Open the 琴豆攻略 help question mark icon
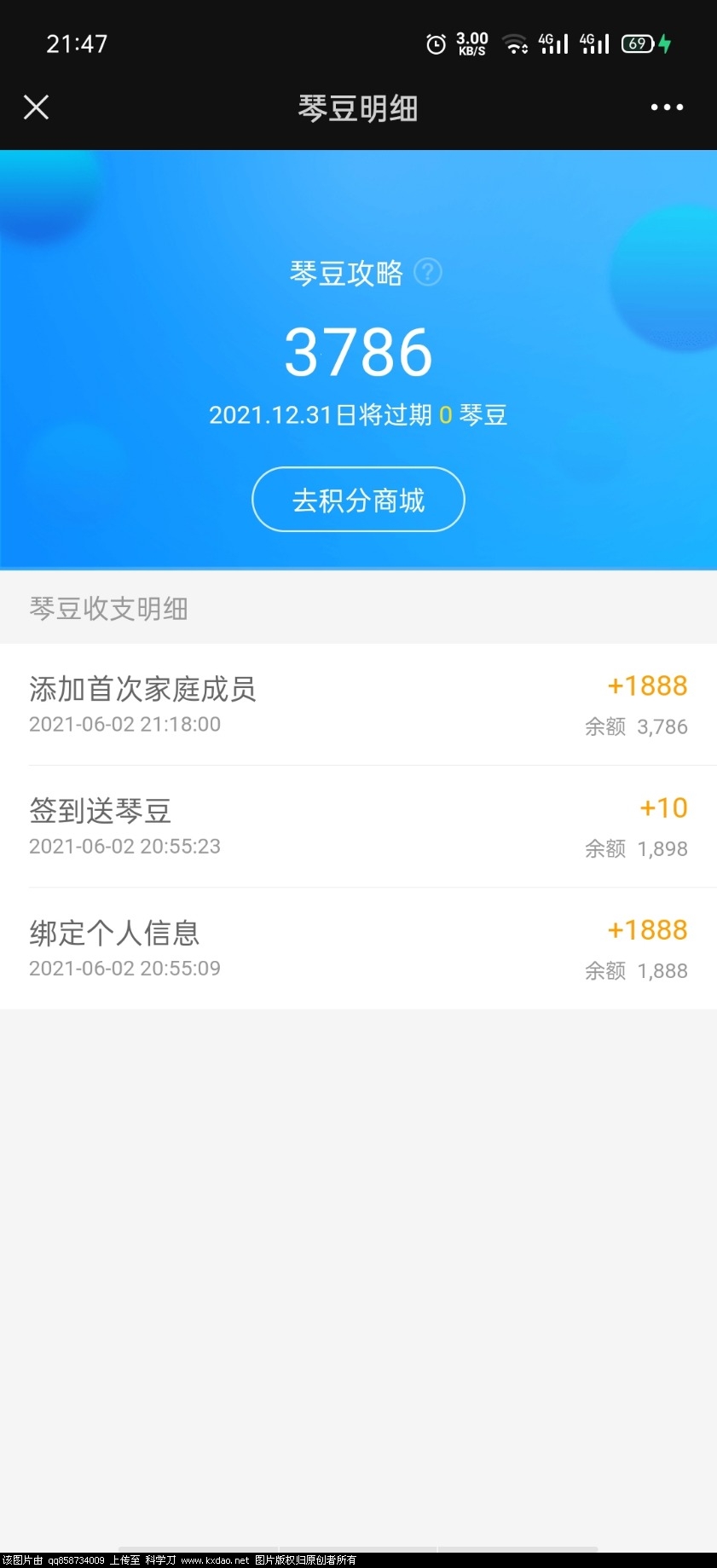 coord(429,271)
